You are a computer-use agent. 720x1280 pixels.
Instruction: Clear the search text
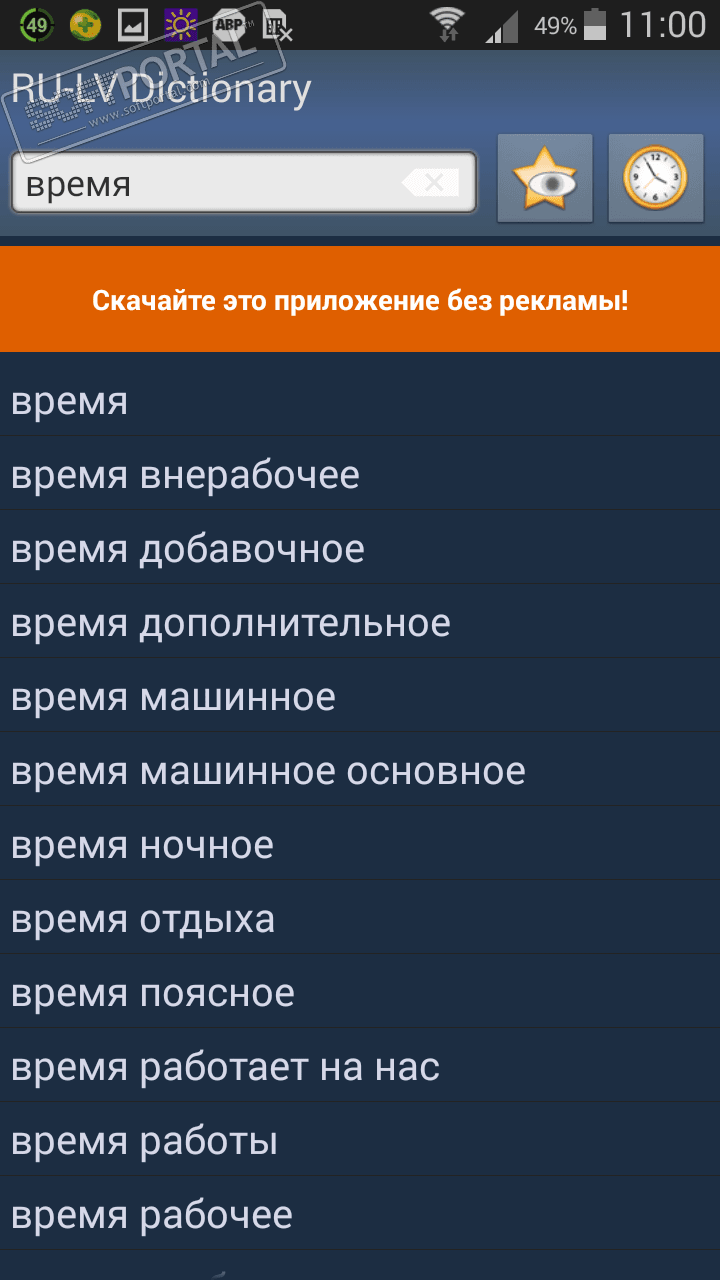pos(431,183)
